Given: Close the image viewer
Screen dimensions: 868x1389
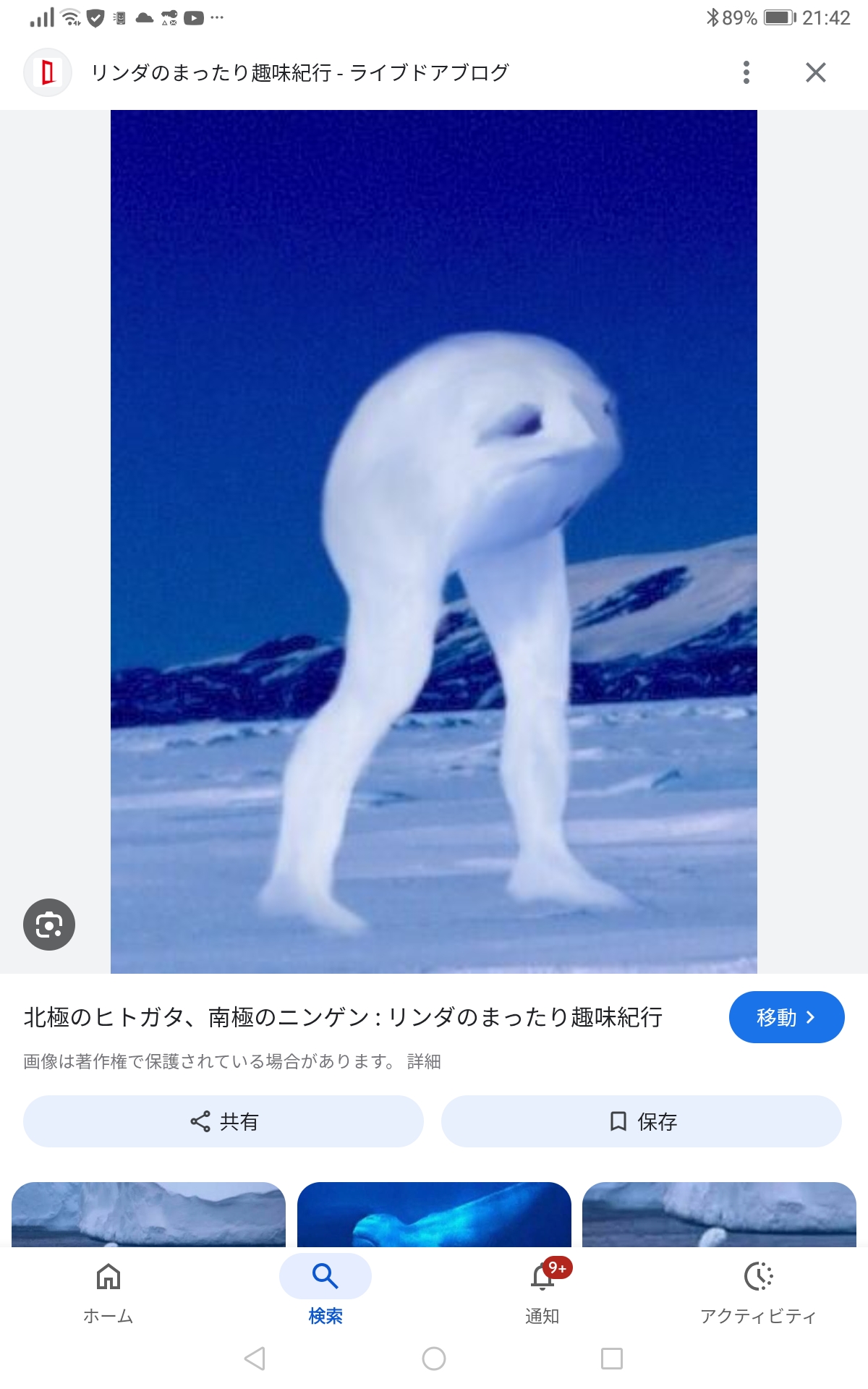Looking at the screenshot, I should [x=815, y=72].
